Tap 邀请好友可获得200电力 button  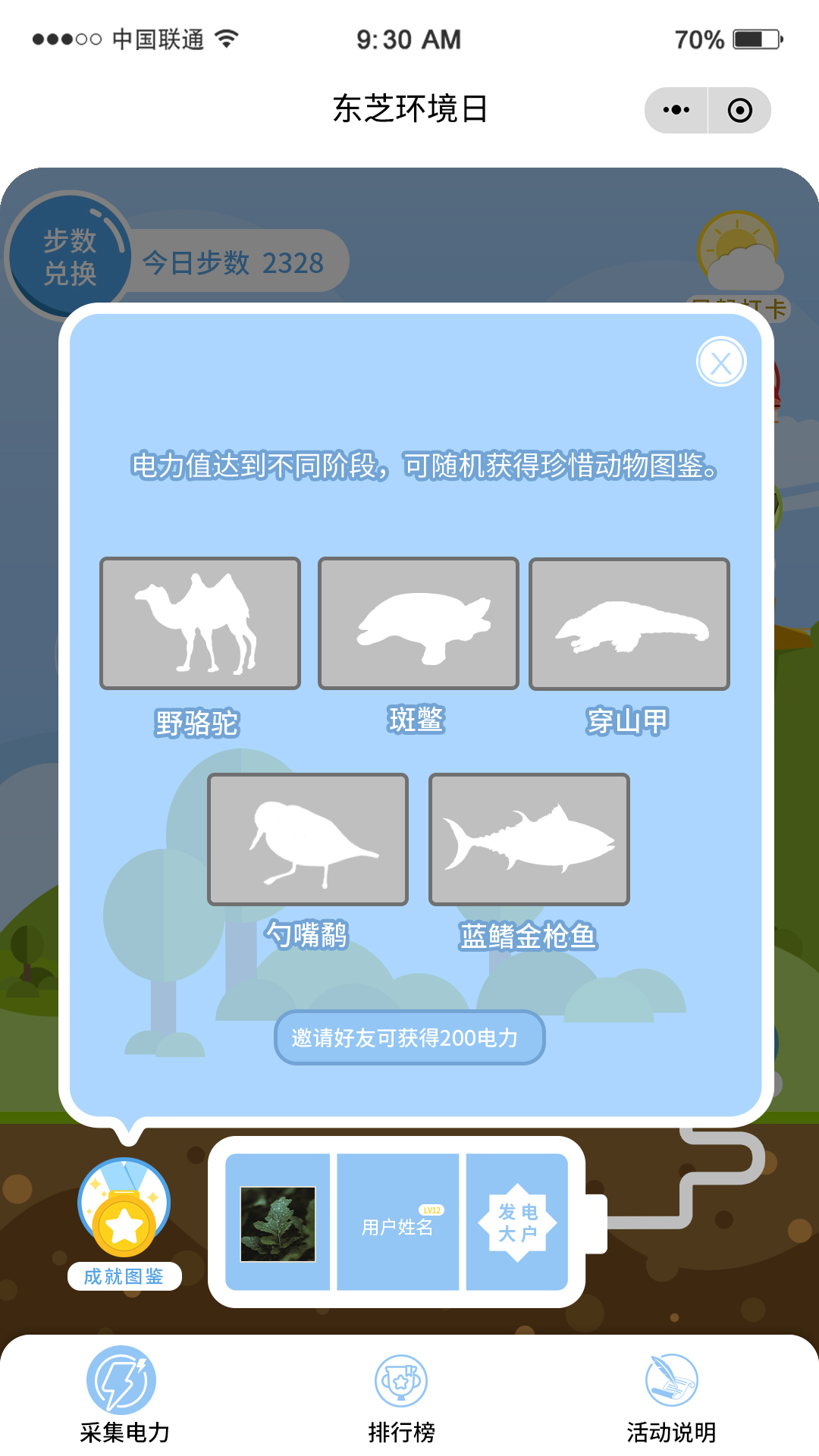[x=409, y=1037]
